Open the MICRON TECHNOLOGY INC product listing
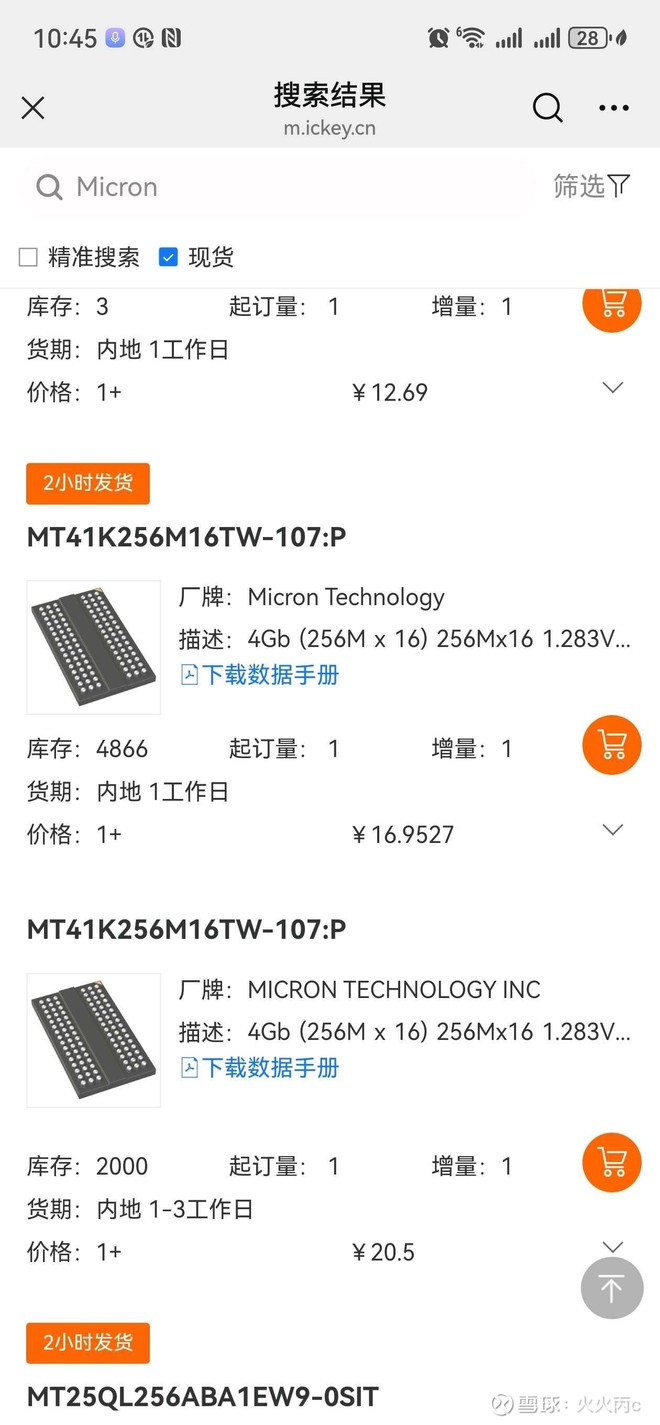Viewport: 660px width, 1425px height. [x=186, y=930]
